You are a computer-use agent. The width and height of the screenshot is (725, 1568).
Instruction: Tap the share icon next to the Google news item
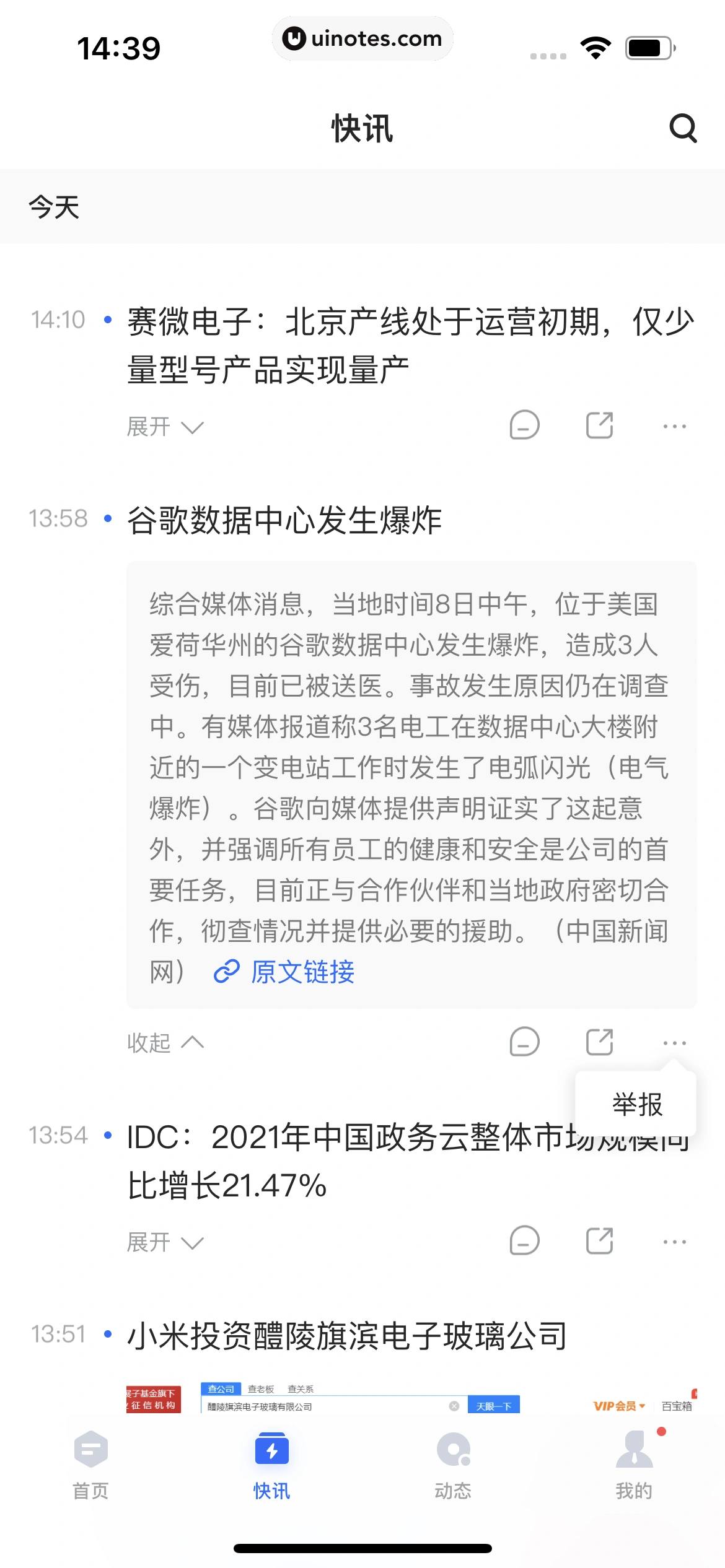[x=598, y=1042]
